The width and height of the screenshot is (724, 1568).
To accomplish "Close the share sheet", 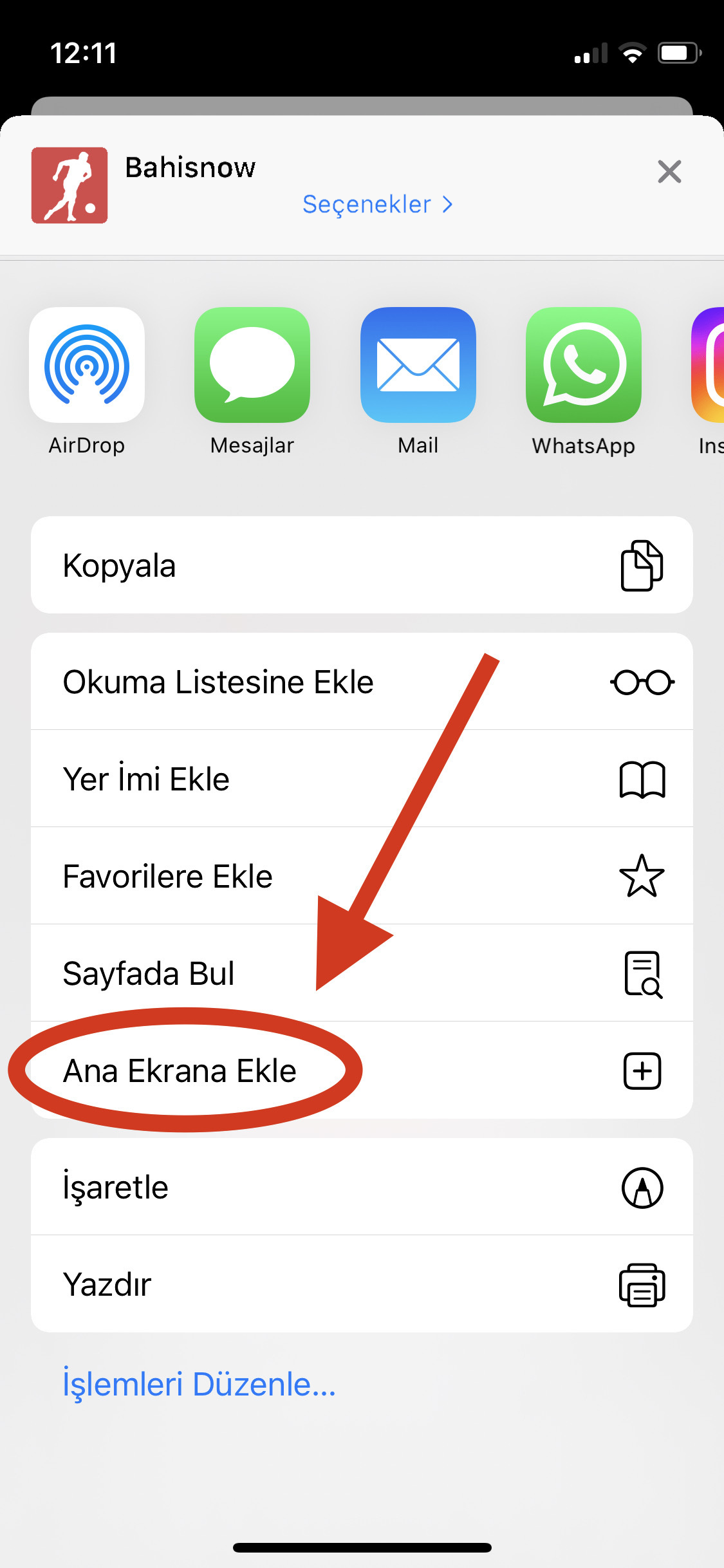I will [669, 172].
